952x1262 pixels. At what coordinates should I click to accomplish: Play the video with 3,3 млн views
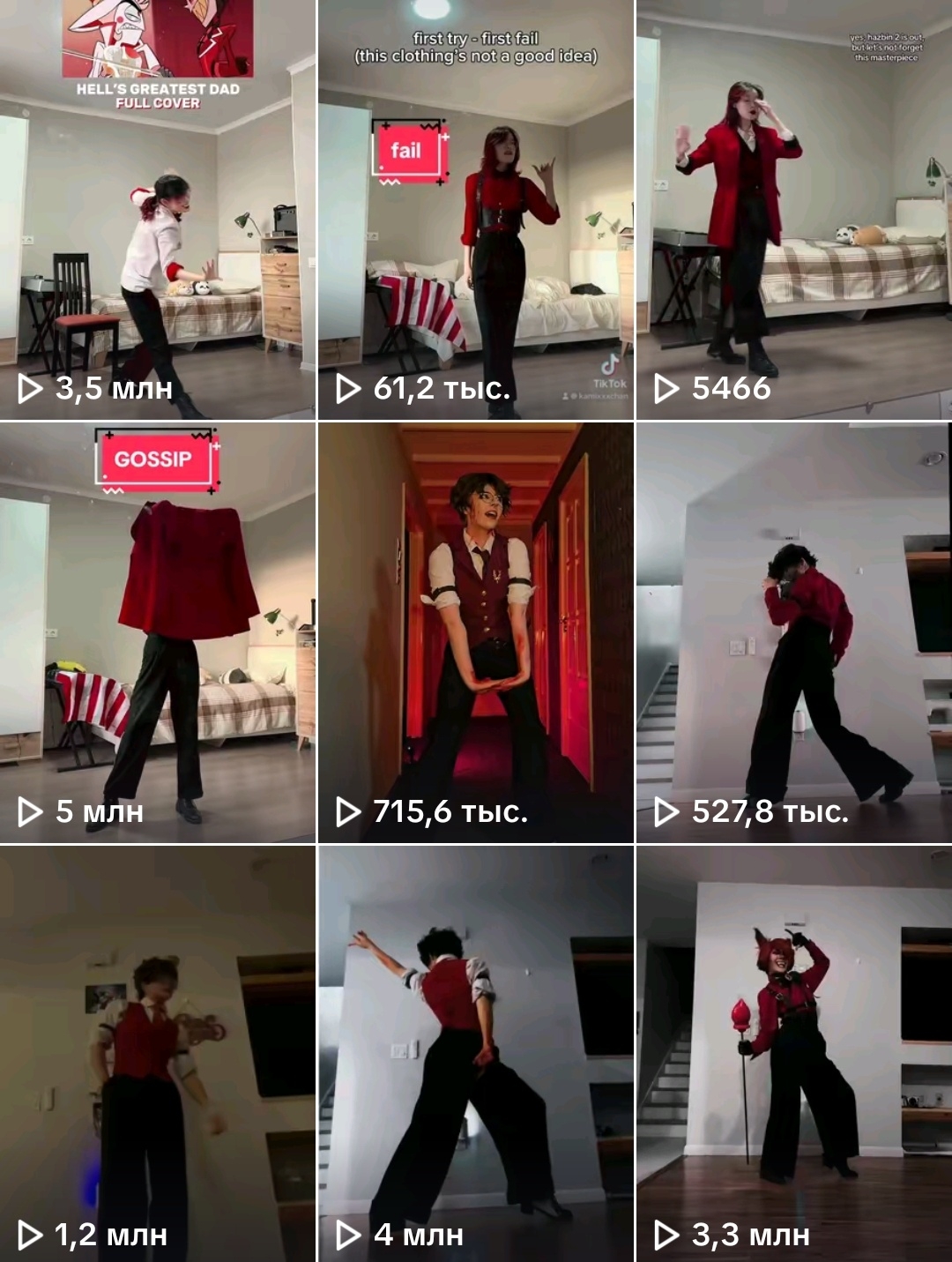(x=793, y=1054)
